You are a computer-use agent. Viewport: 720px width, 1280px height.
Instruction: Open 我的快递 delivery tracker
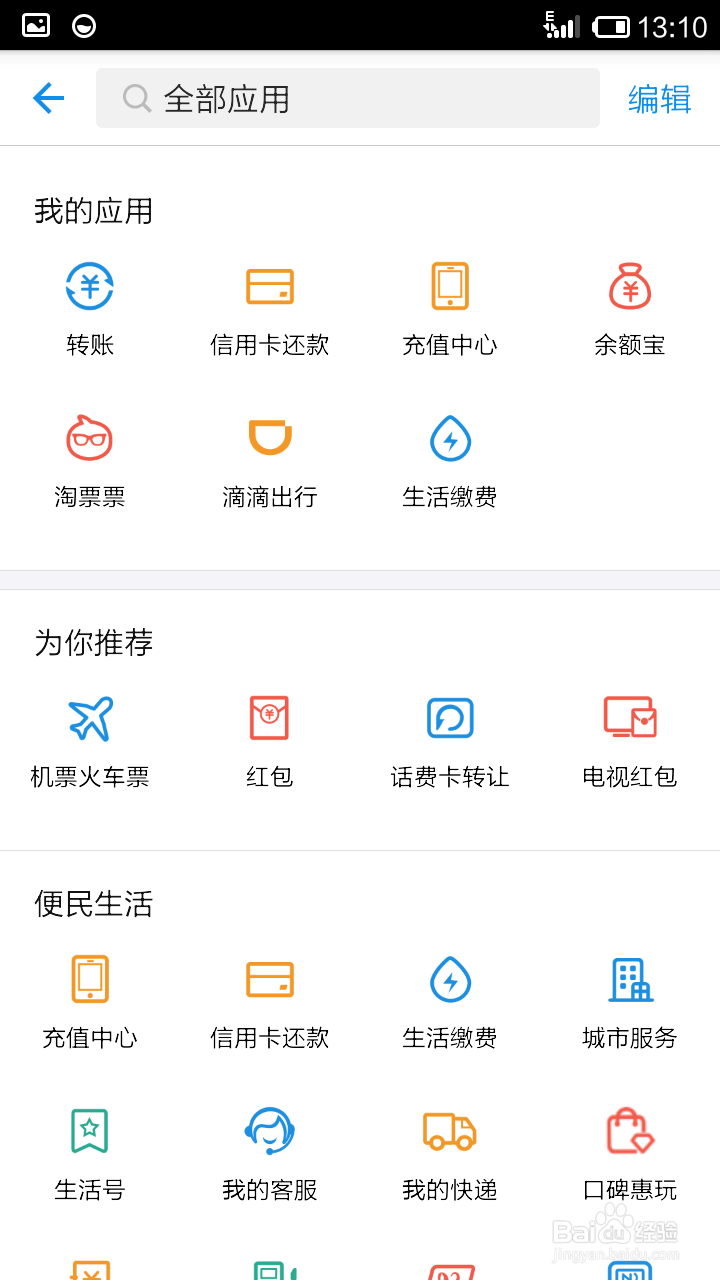(x=450, y=1153)
